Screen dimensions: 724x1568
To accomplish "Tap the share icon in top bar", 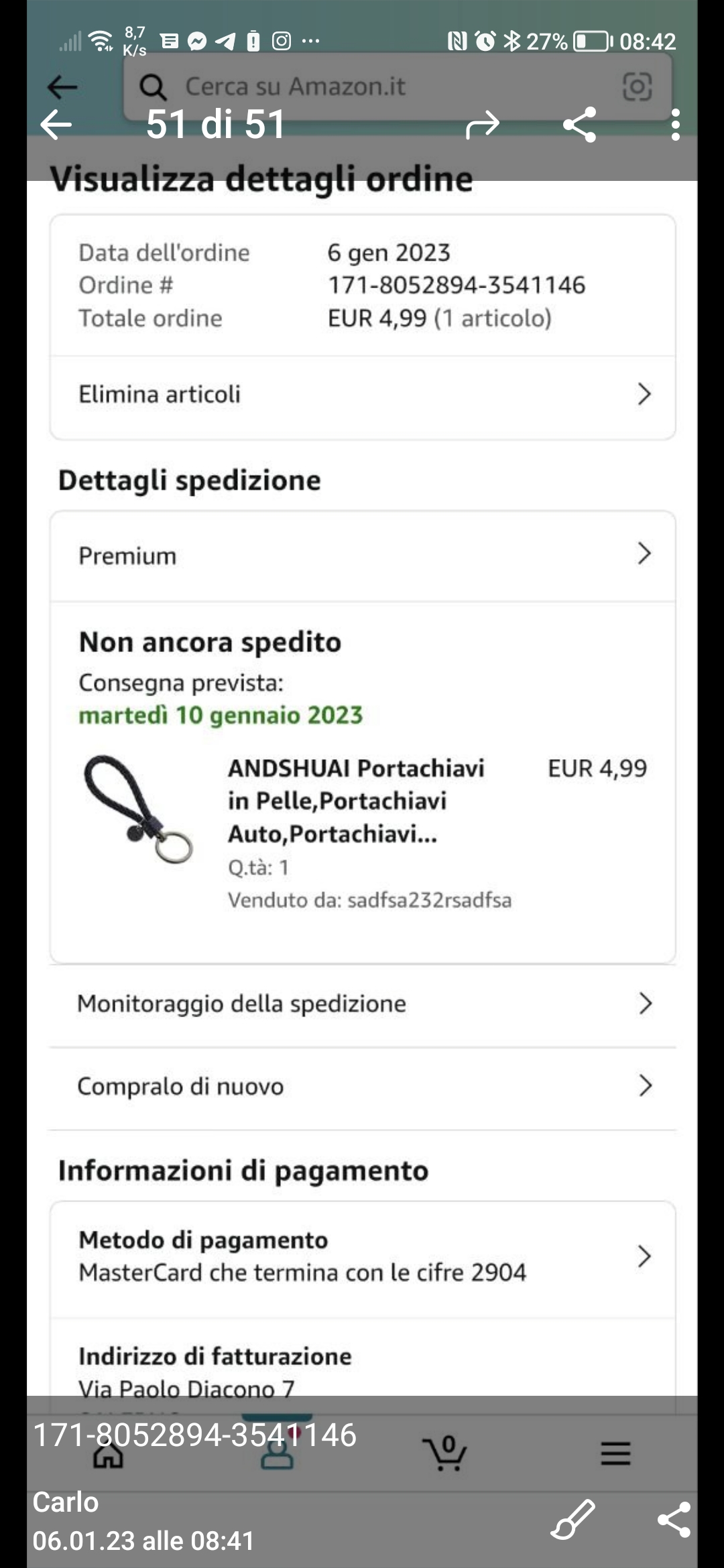I will click(x=580, y=125).
